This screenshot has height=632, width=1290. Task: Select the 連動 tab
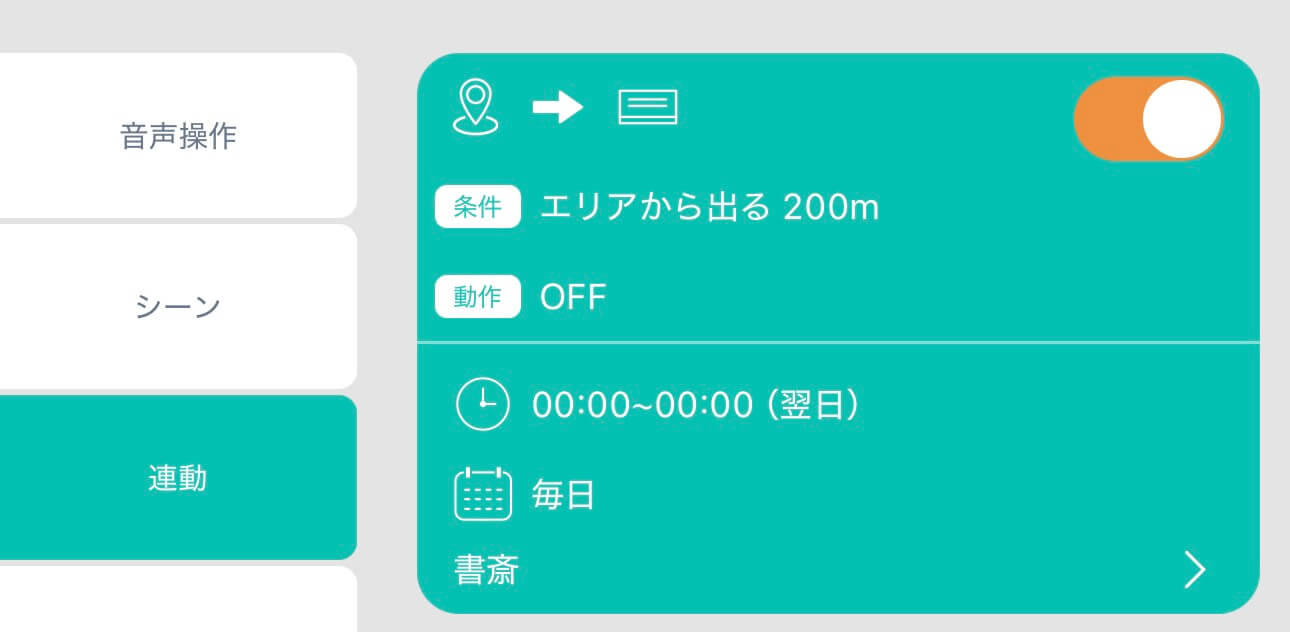(x=178, y=478)
